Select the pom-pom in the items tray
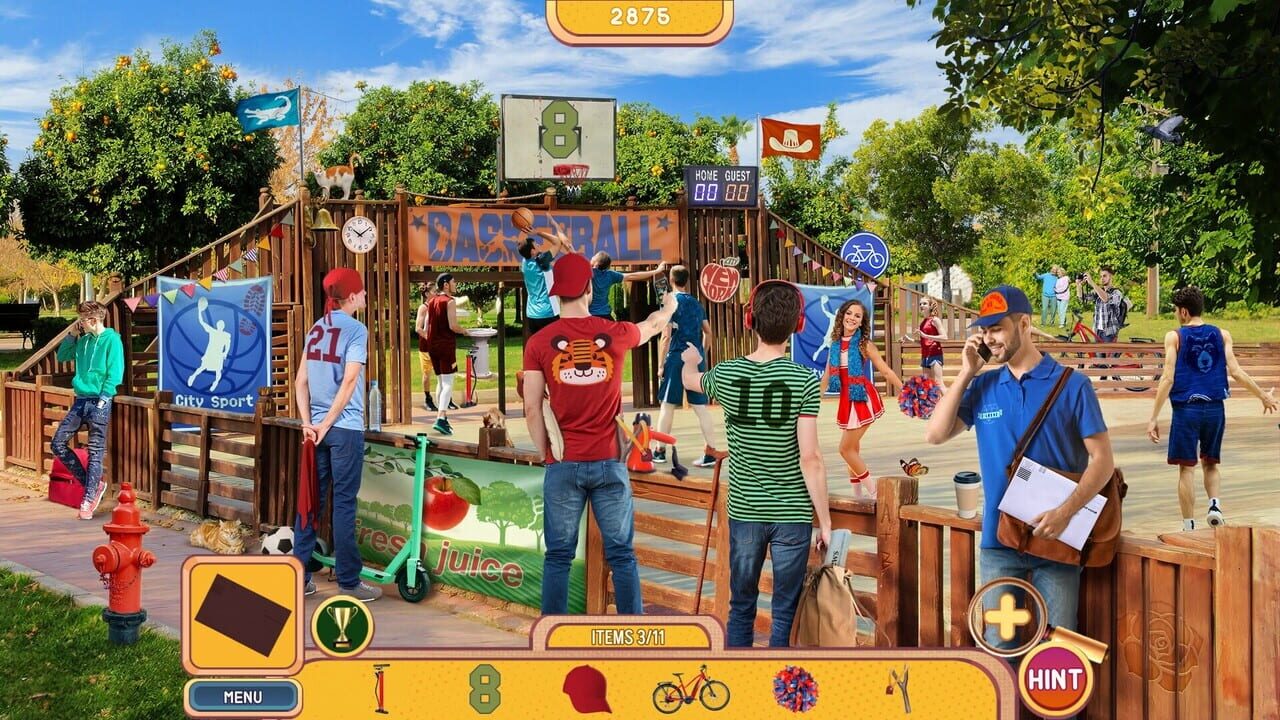Image resolution: width=1280 pixels, height=720 pixels. click(795, 689)
